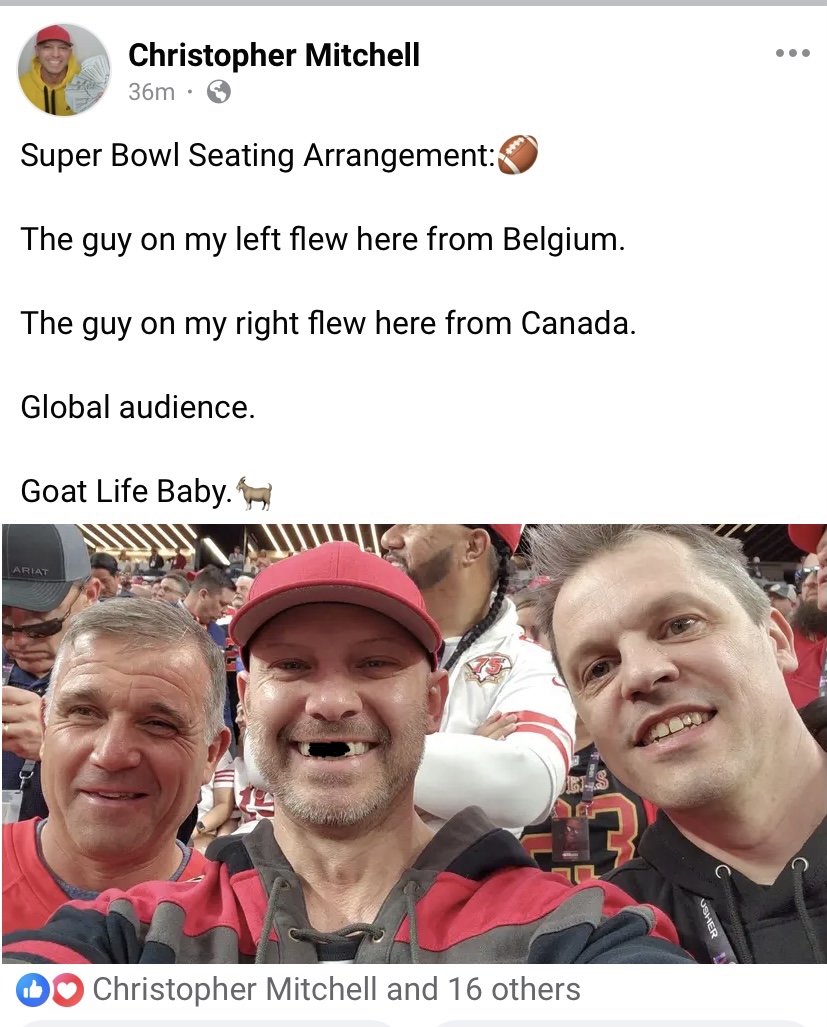Tap the Christopher Mitchell author name

coord(274,55)
